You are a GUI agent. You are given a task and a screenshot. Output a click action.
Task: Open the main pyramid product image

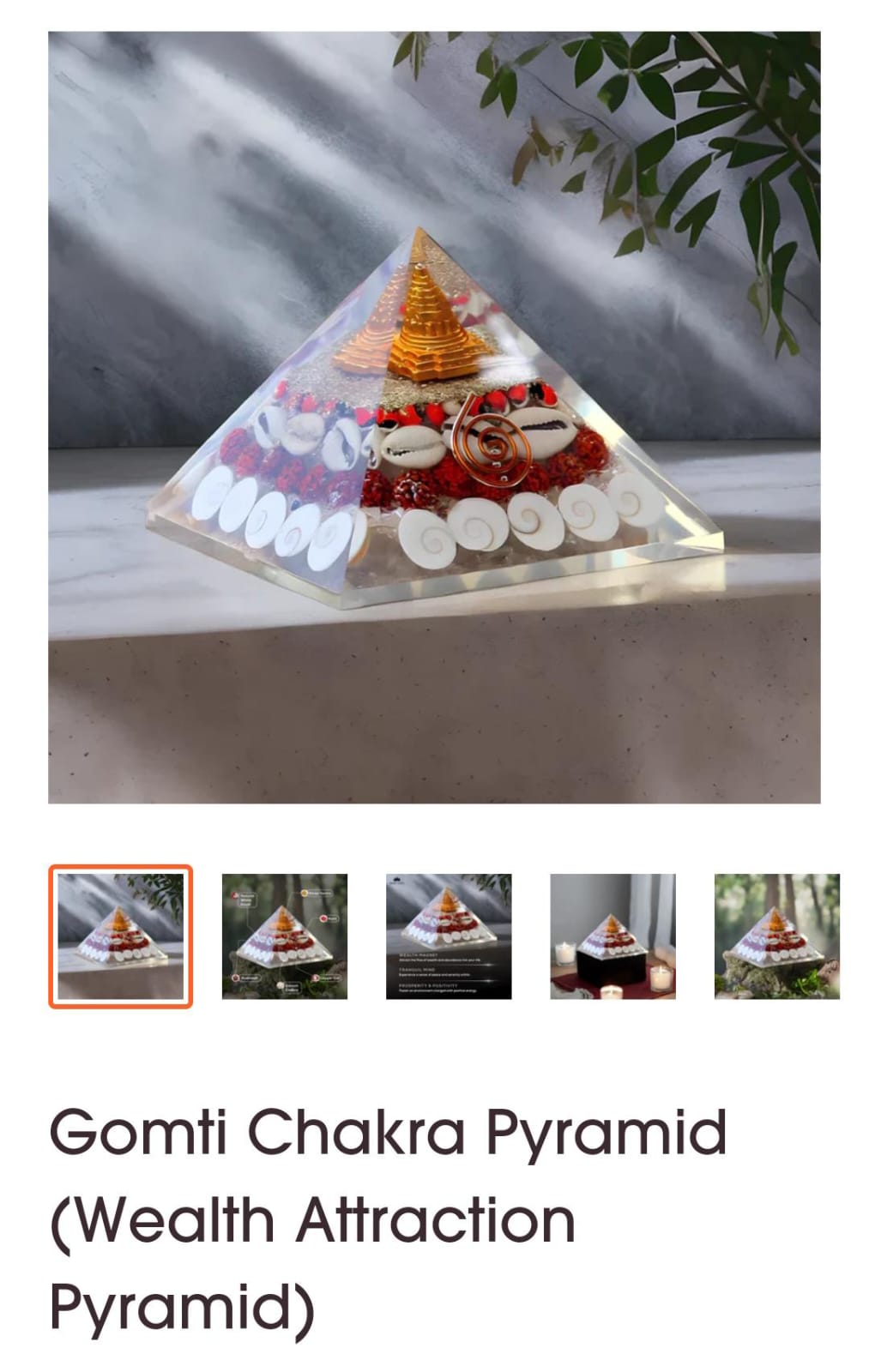(434, 418)
